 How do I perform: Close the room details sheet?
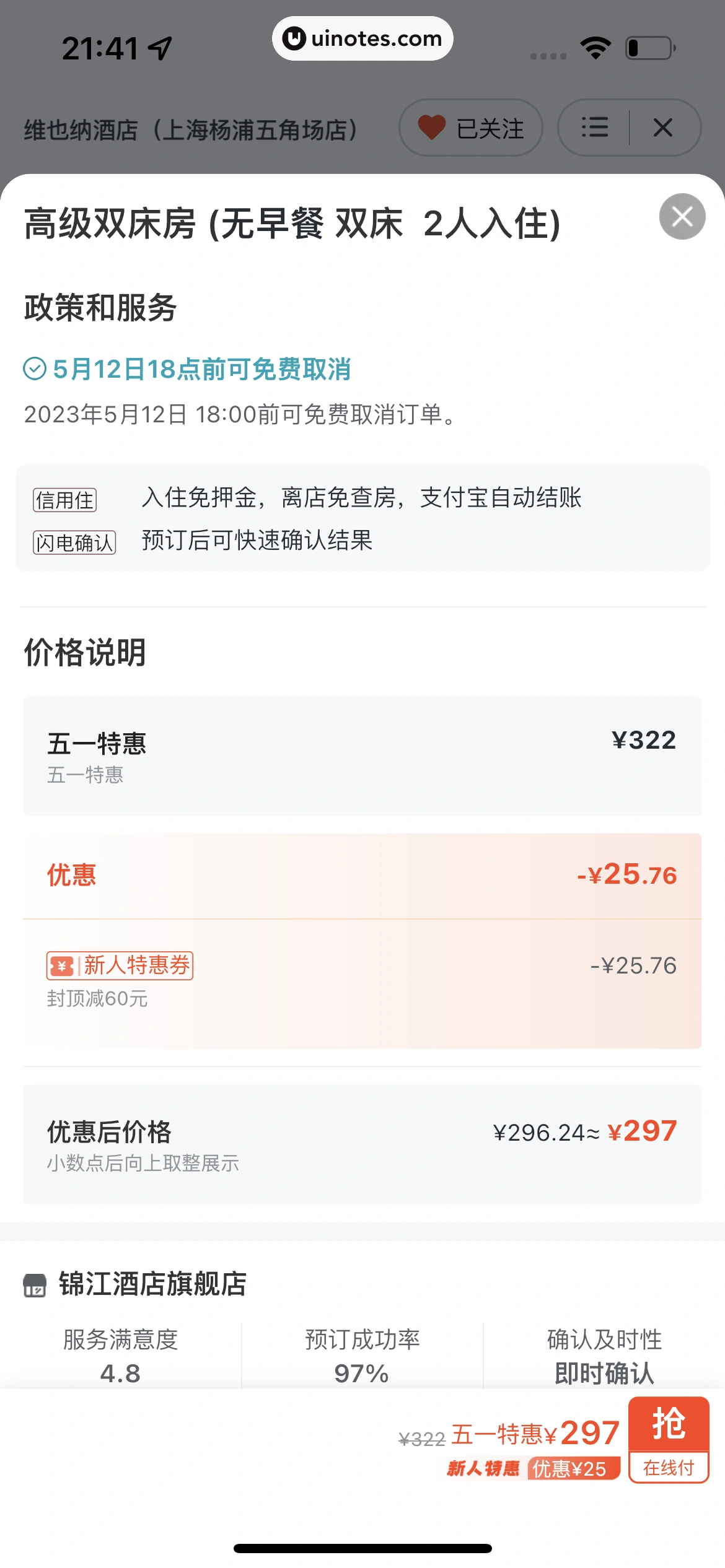(682, 217)
